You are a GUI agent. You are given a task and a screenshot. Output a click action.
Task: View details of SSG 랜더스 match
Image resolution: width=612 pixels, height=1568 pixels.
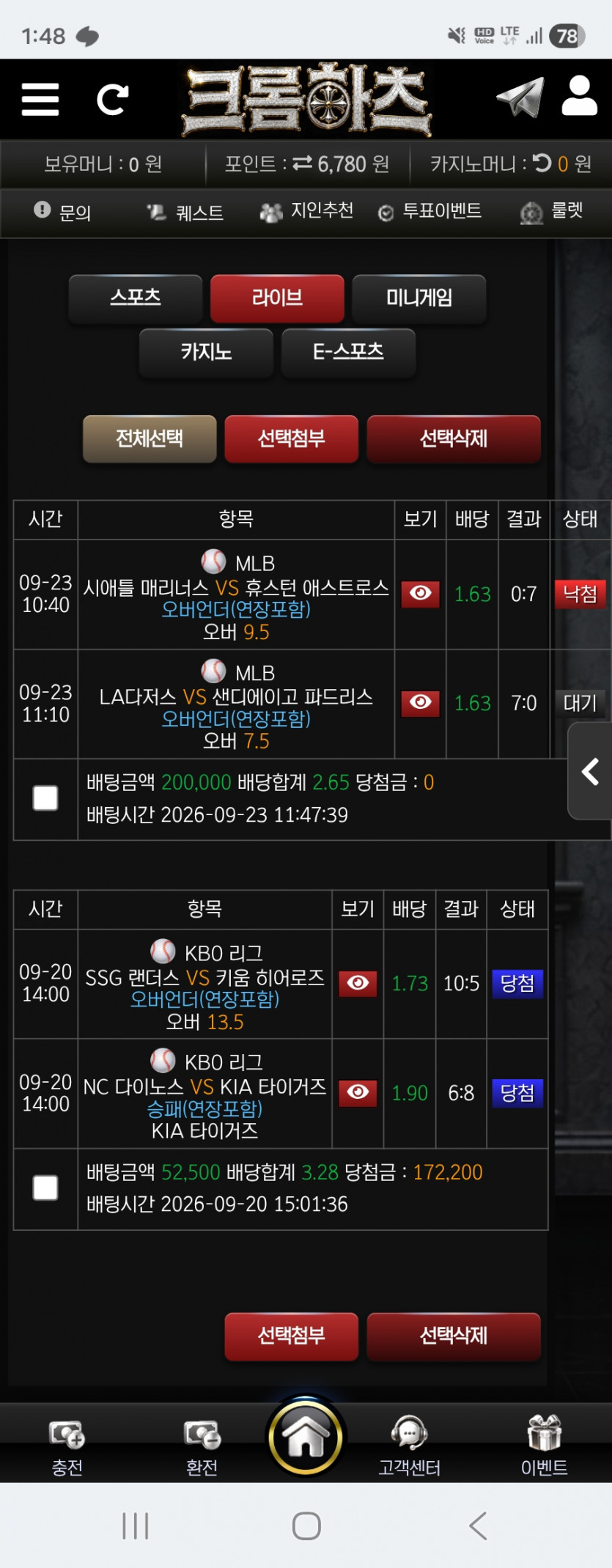358,983
